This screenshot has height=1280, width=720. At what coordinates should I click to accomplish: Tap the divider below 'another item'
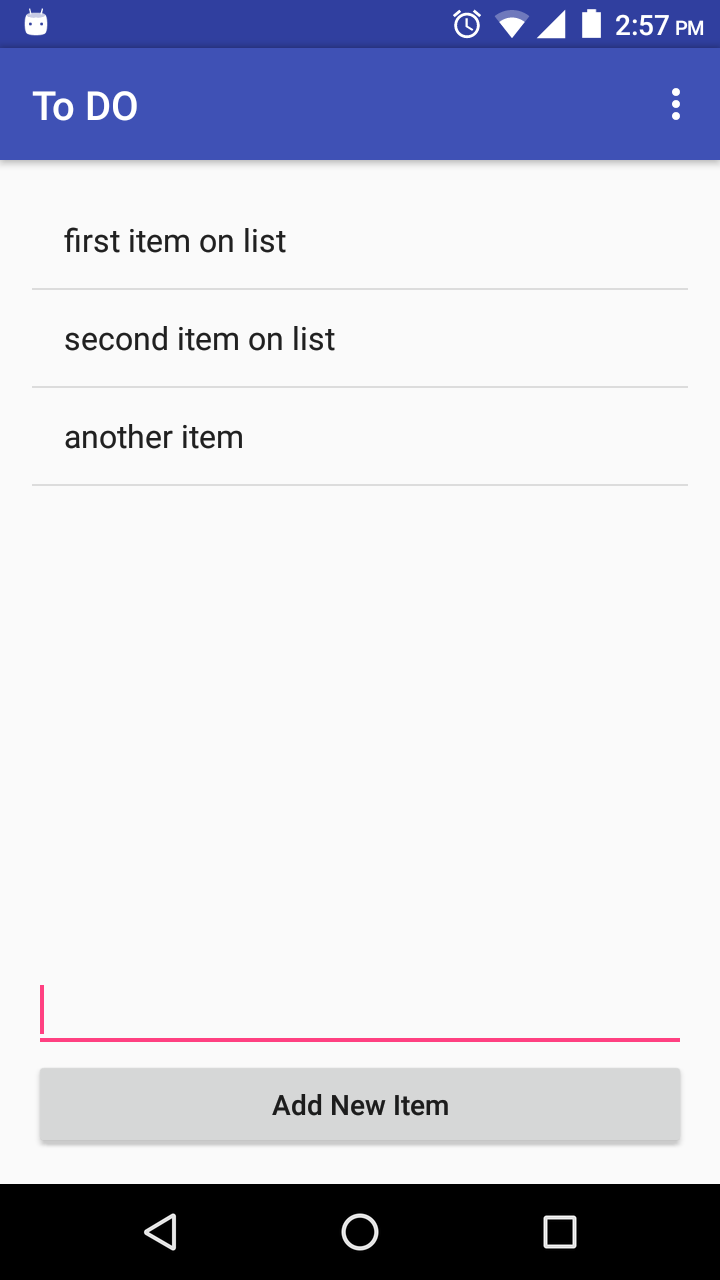tap(360, 484)
